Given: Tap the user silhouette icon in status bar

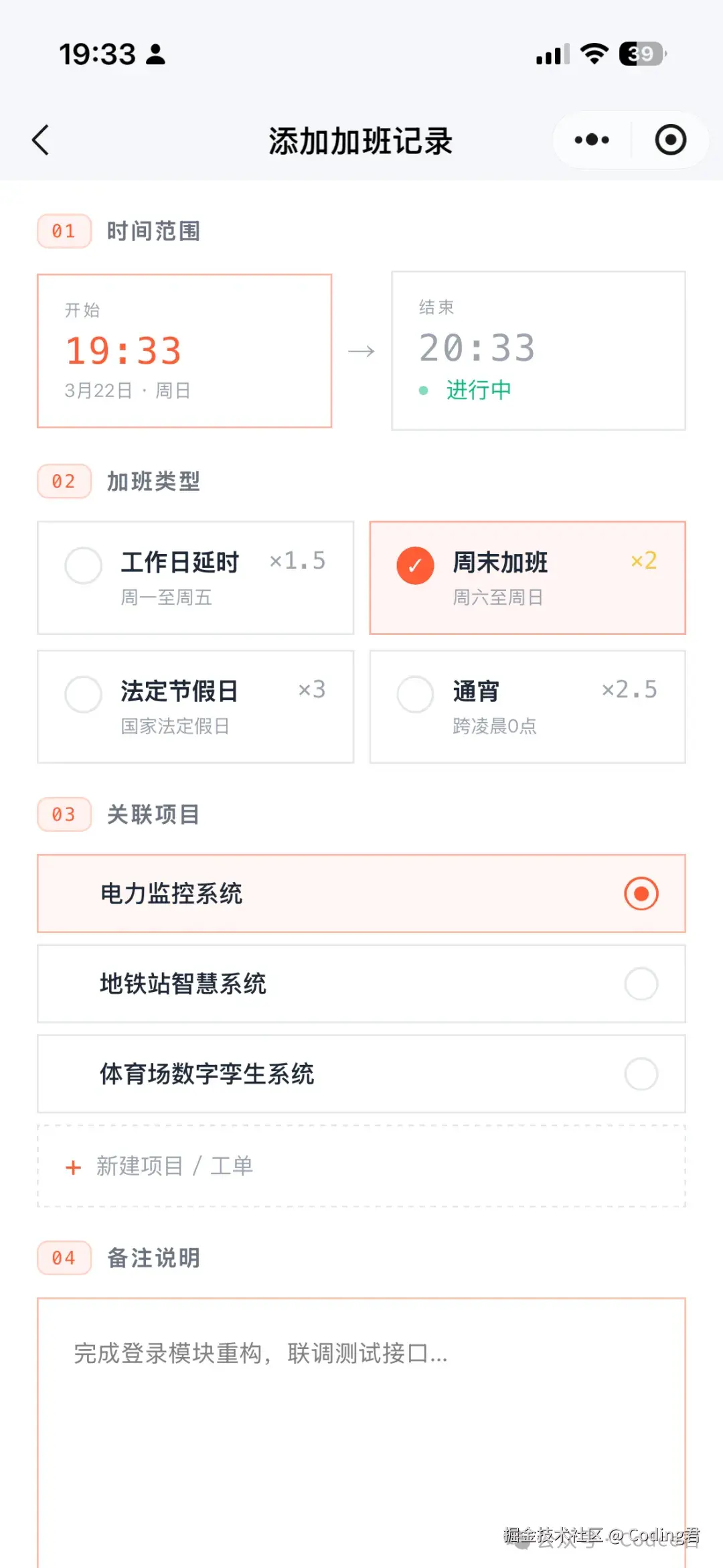Looking at the screenshot, I should (x=156, y=55).
